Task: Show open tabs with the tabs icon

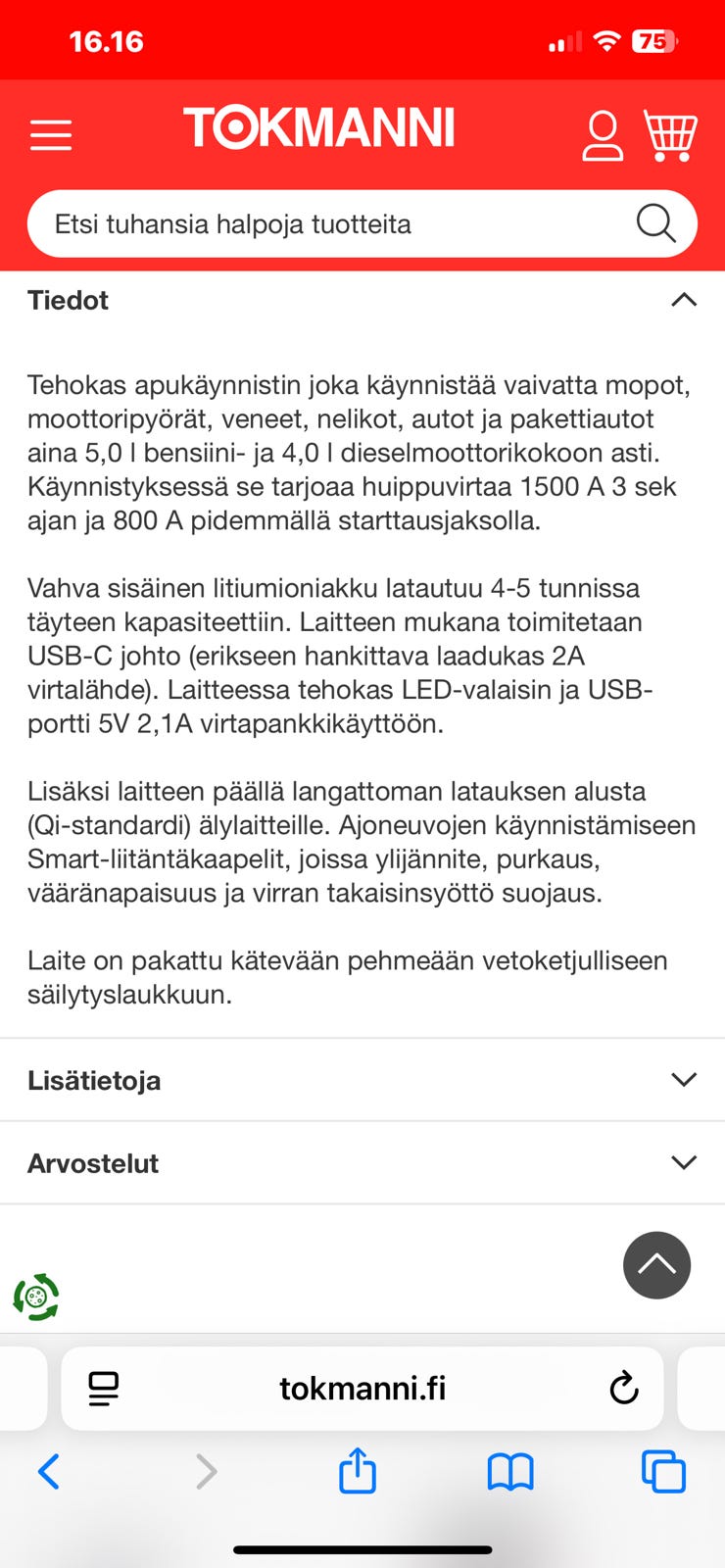Action: (663, 1471)
